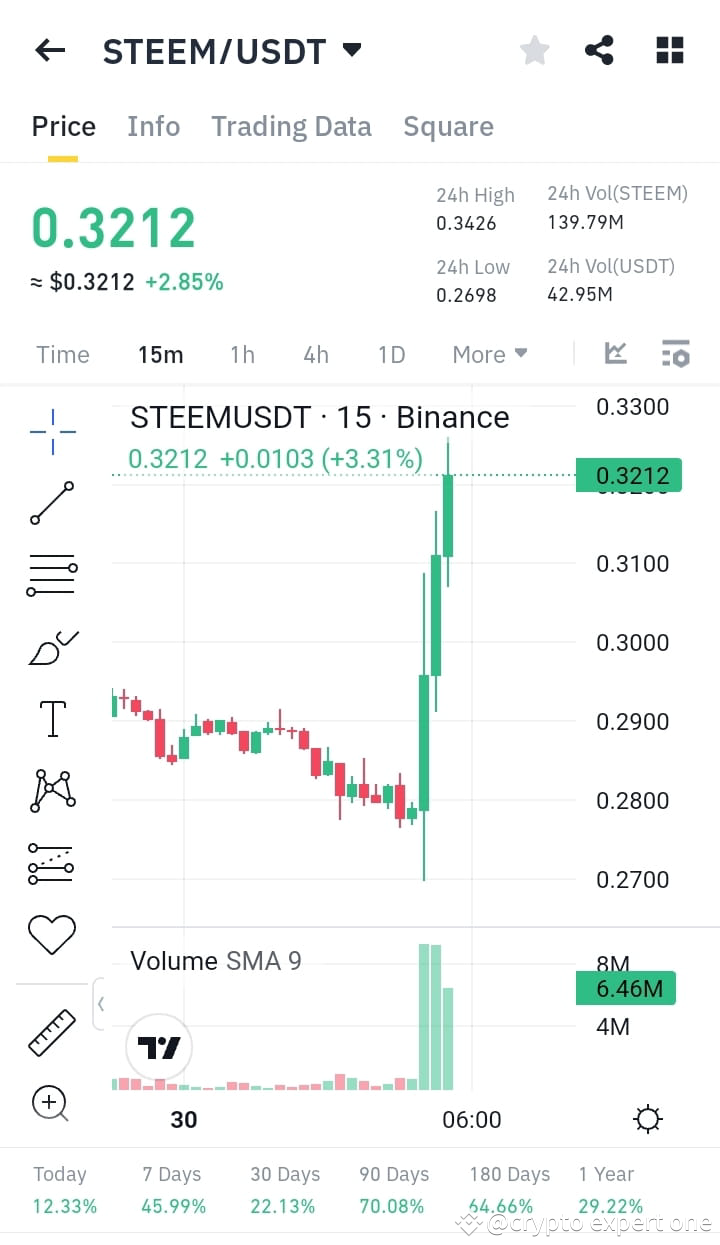The height and width of the screenshot is (1245, 720).
Task: Open the horizontal lines drawing tool
Action: coord(51,575)
